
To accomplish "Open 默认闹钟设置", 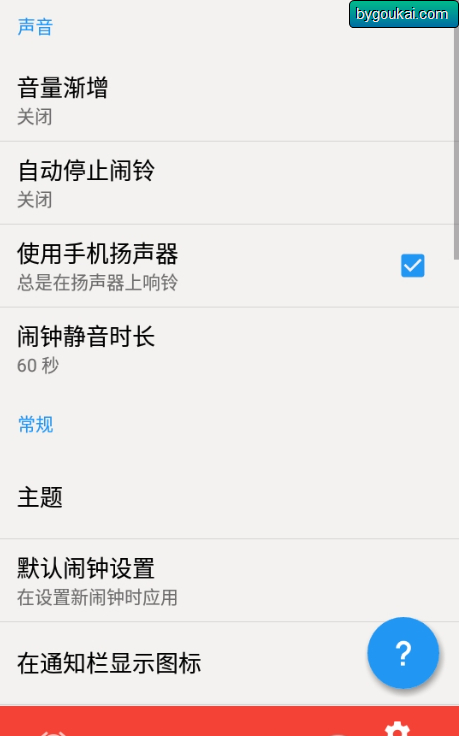I will pos(230,581).
